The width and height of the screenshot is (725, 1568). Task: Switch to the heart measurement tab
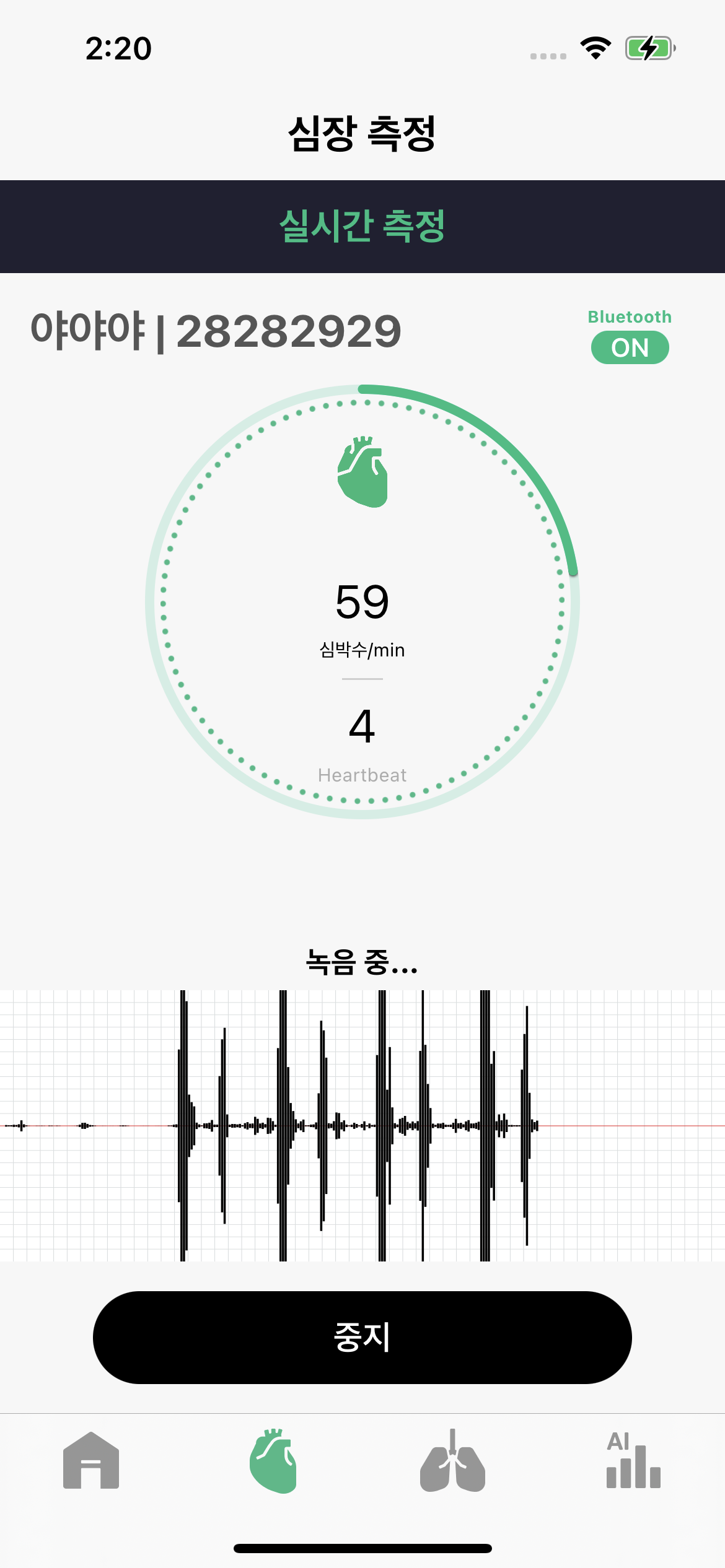click(273, 1461)
